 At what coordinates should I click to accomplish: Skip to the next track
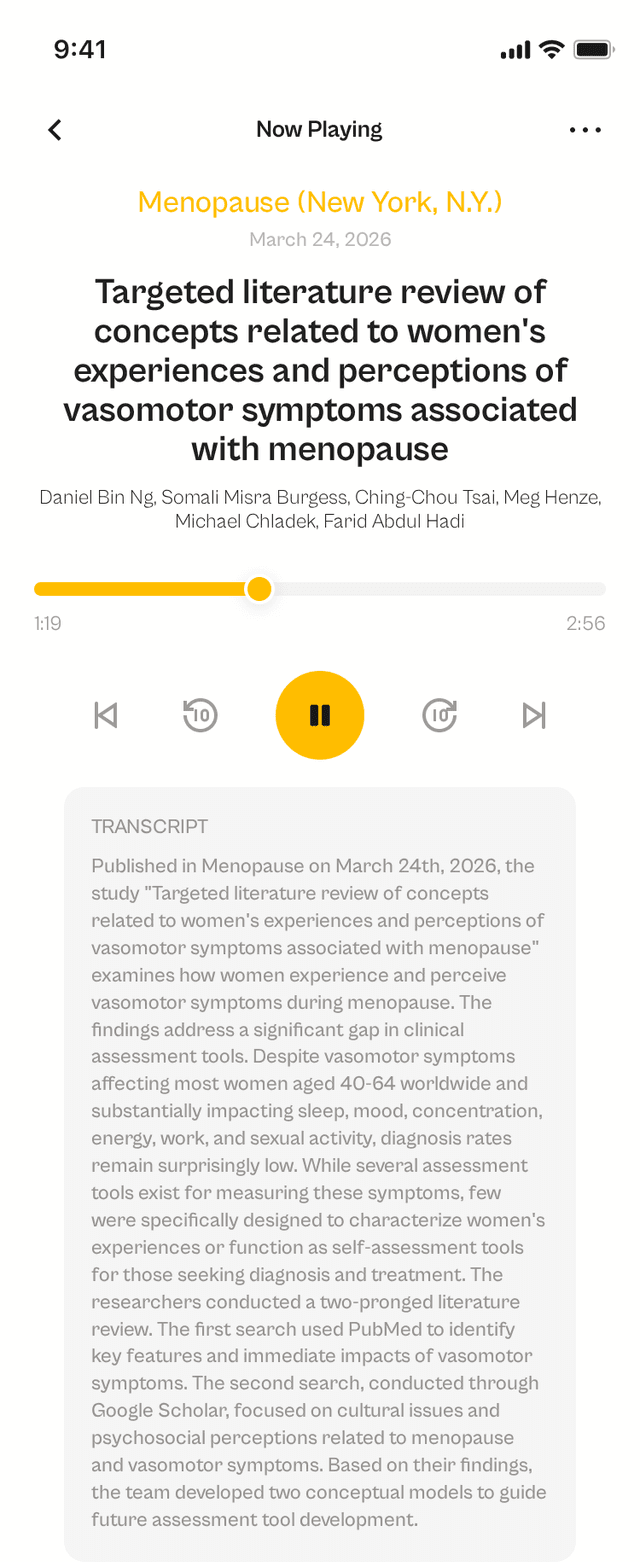(x=535, y=715)
